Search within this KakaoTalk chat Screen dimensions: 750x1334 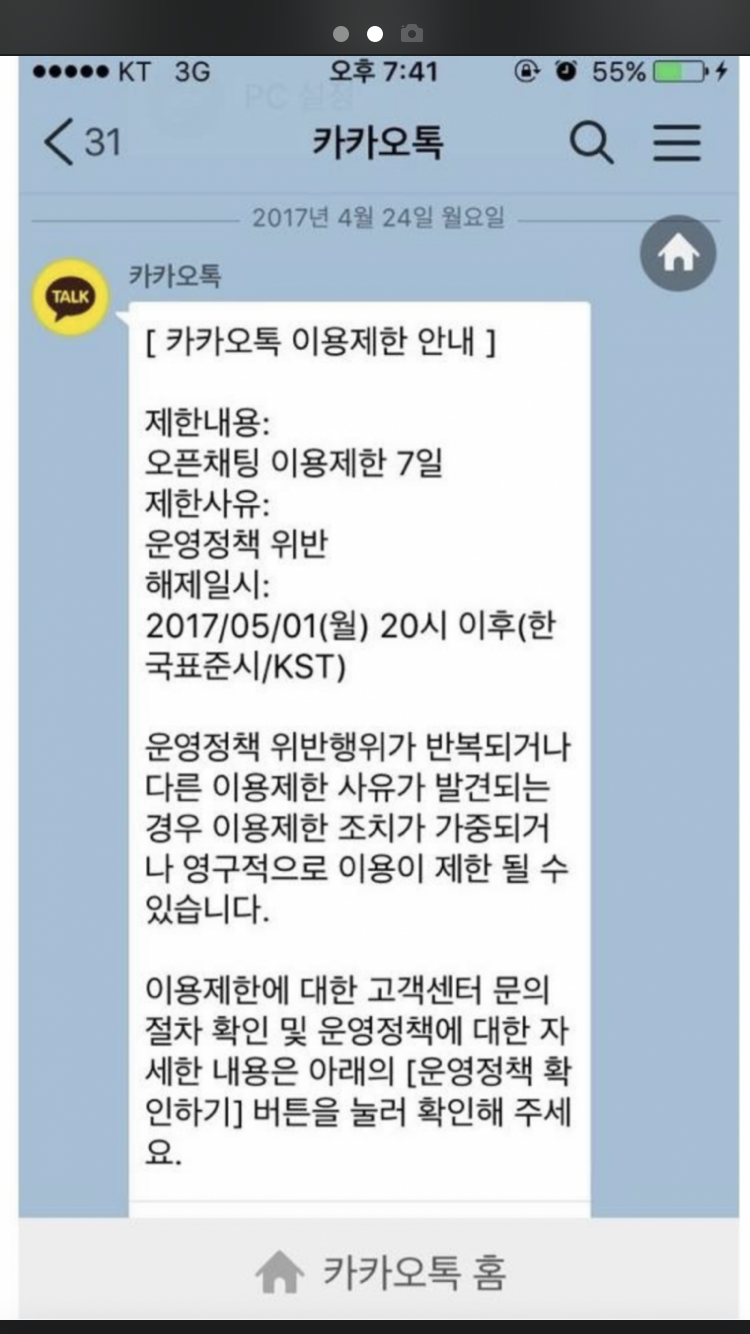pyautogui.click(x=591, y=143)
